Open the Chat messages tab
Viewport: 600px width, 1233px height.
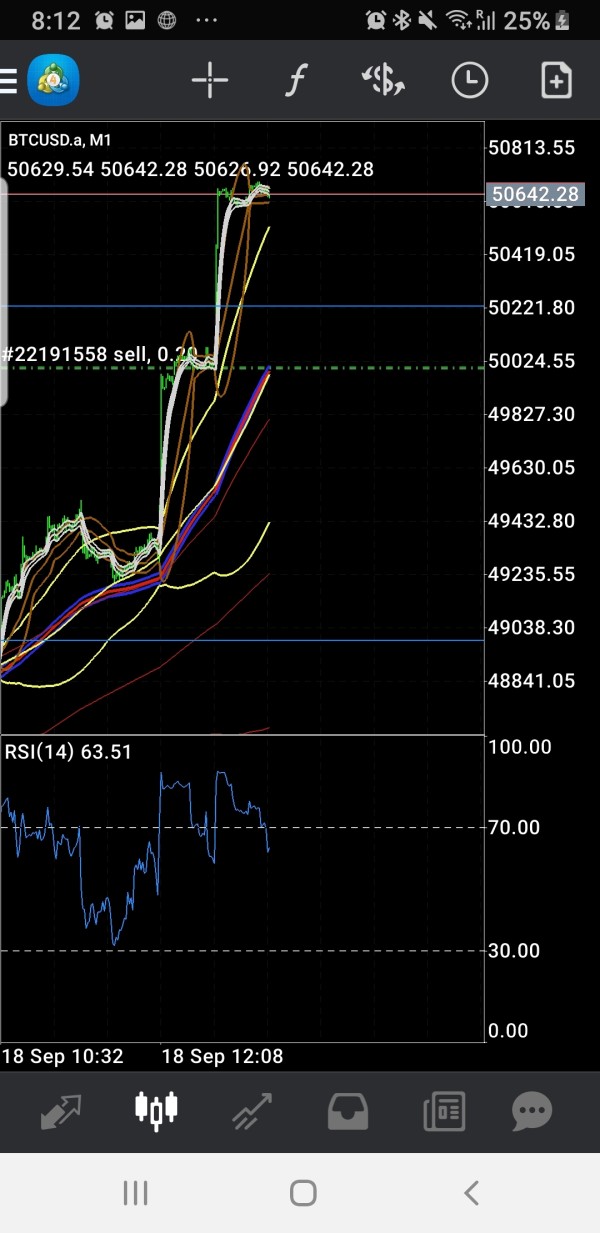coord(532,1111)
